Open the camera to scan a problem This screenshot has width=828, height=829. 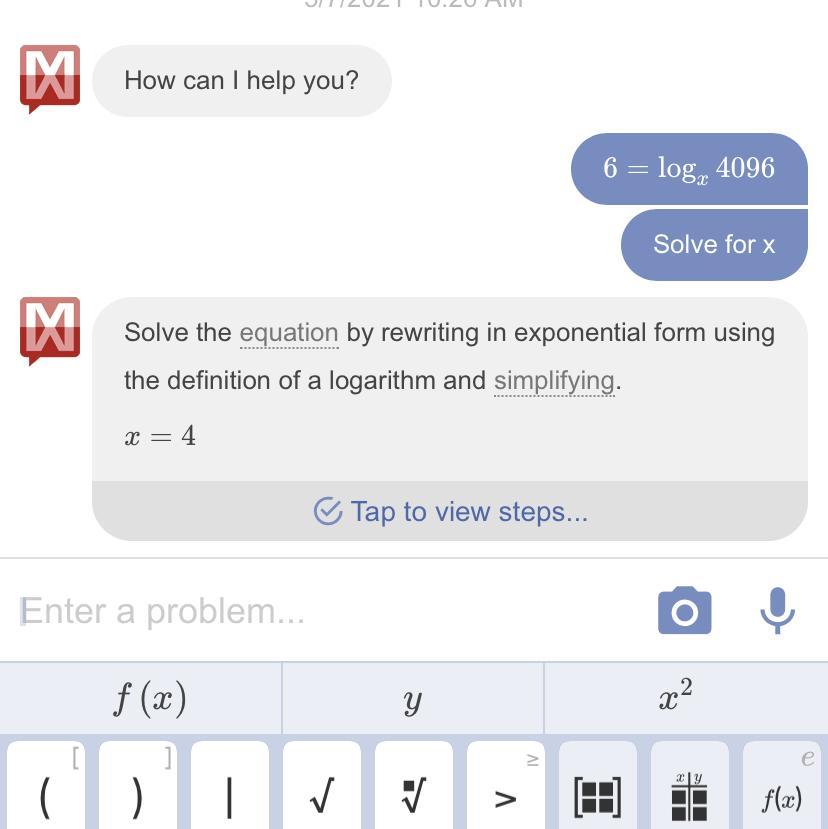pyautogui.click(x=684, y=610)
